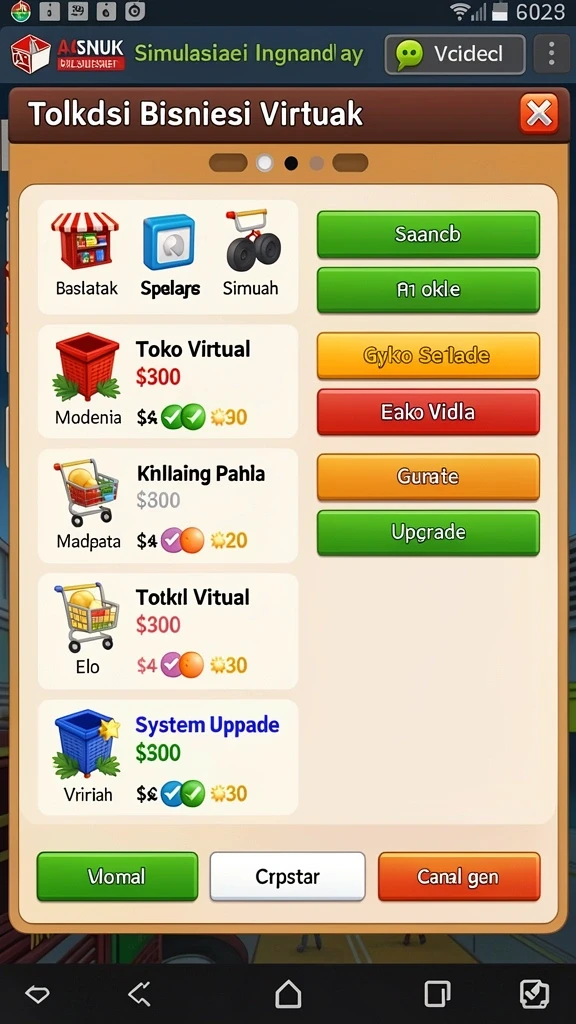
Task: Tap the green Saancb button
Action: pyautogui.click(x=428, y=234)
